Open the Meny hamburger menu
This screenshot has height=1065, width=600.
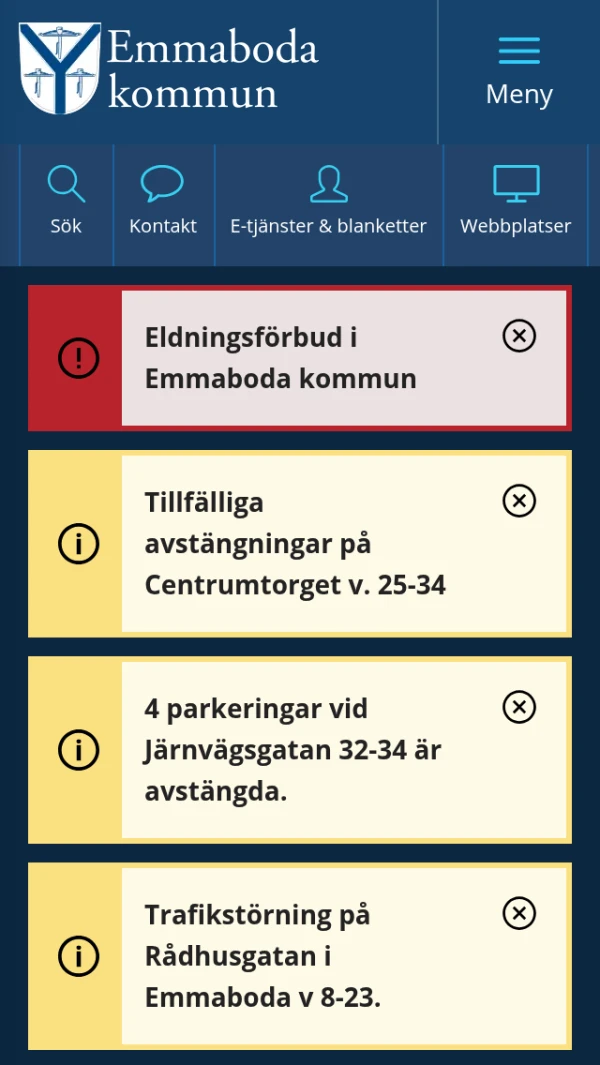519,71
